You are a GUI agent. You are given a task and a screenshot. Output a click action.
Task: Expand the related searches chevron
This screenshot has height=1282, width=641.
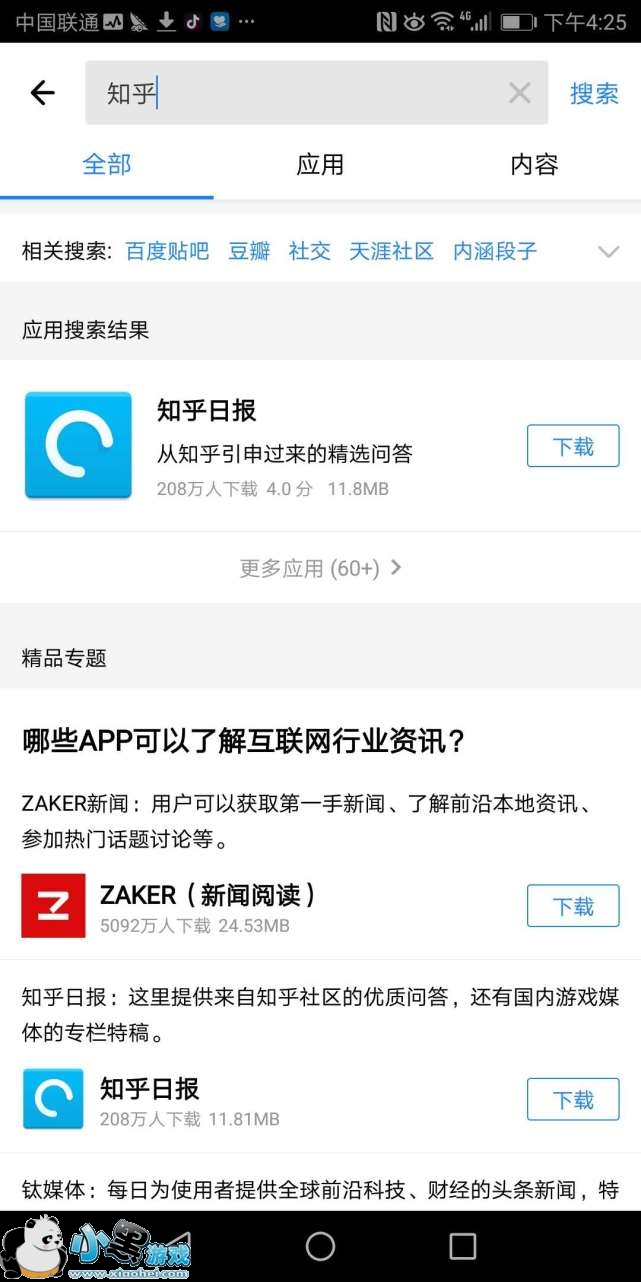pyautogui.click(x=608, y=252)
